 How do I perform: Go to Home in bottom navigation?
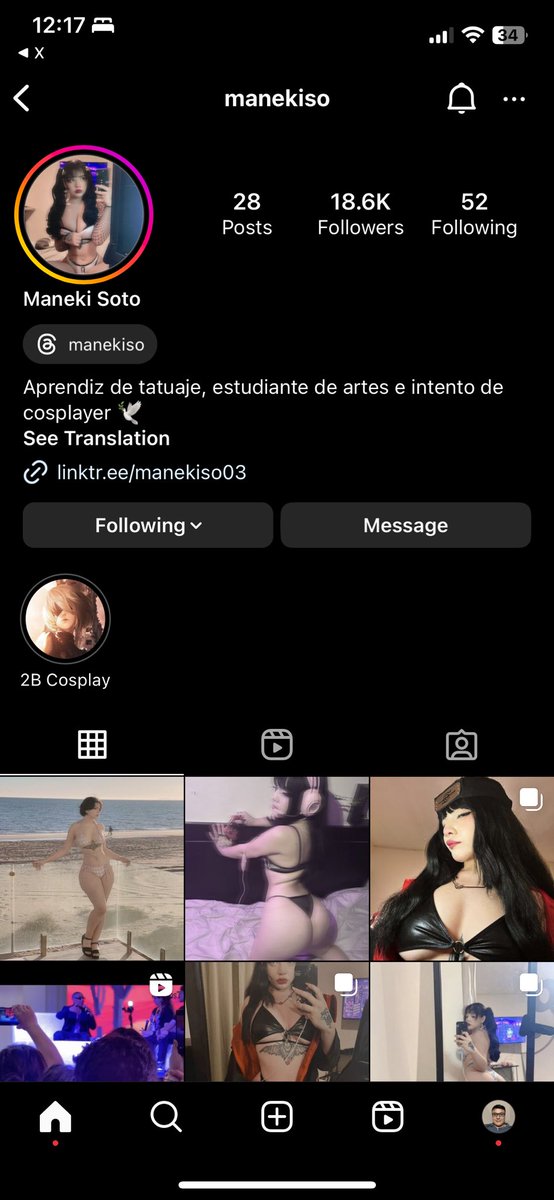55,1117
